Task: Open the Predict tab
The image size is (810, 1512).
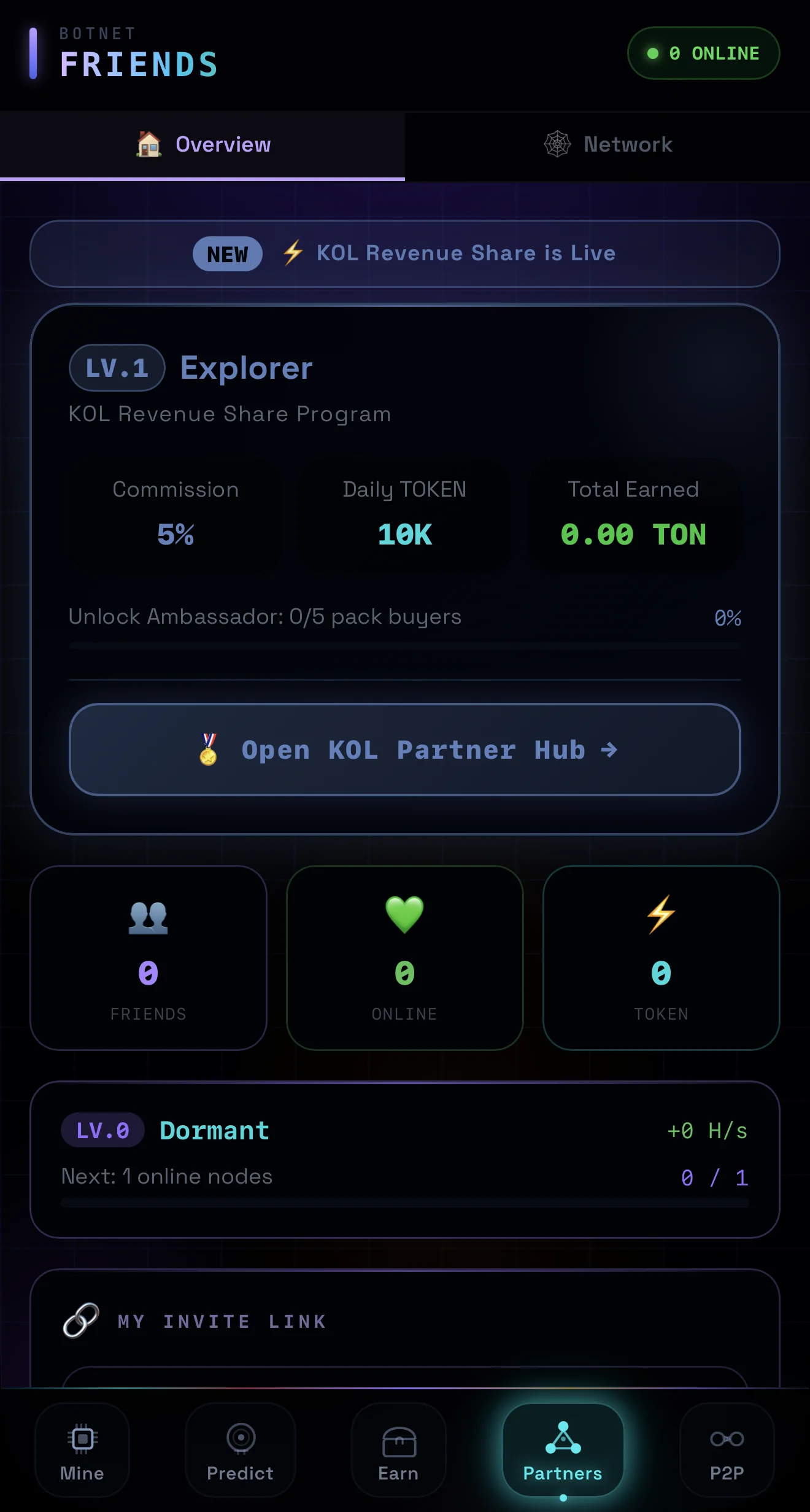Action: click(x=241, y=1449)
